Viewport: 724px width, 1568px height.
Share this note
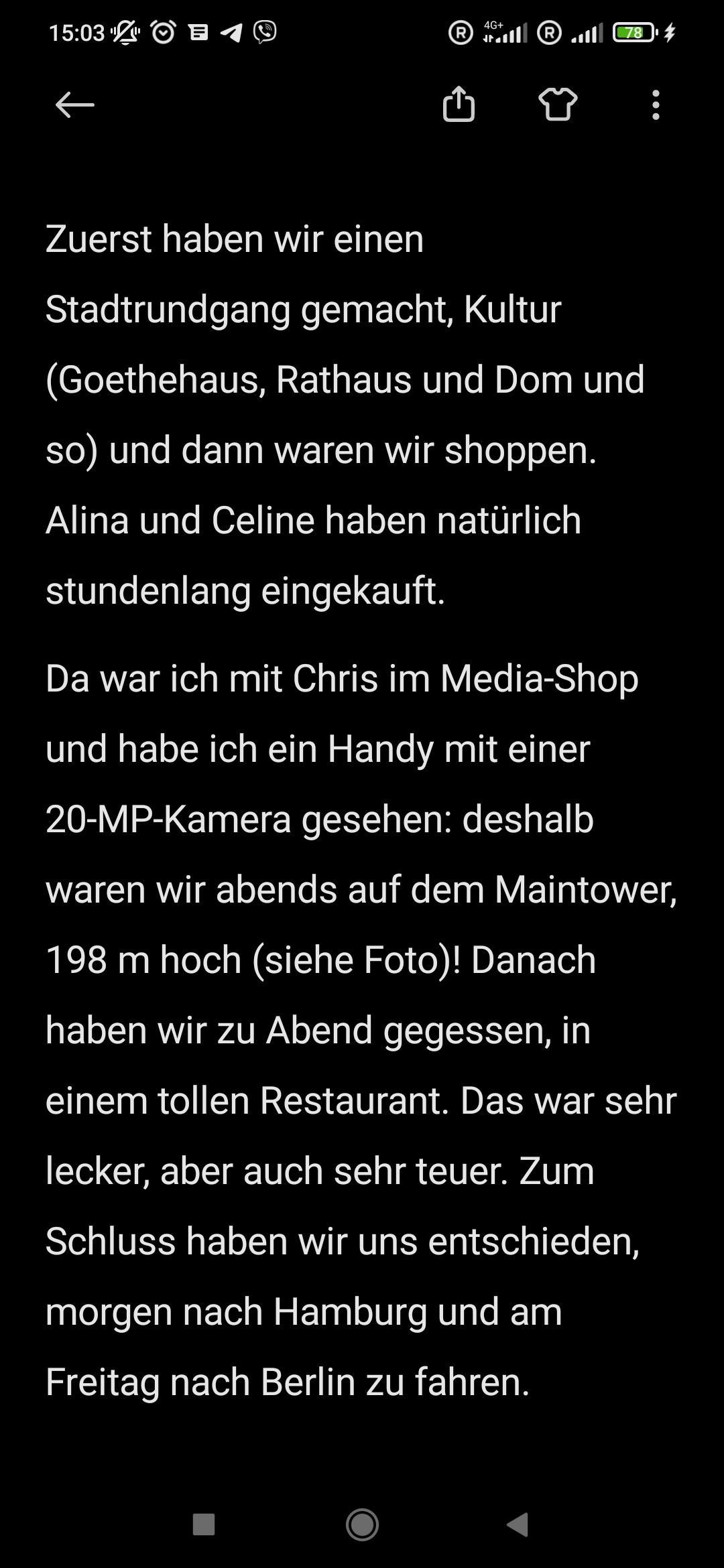(x=459, y=105)
